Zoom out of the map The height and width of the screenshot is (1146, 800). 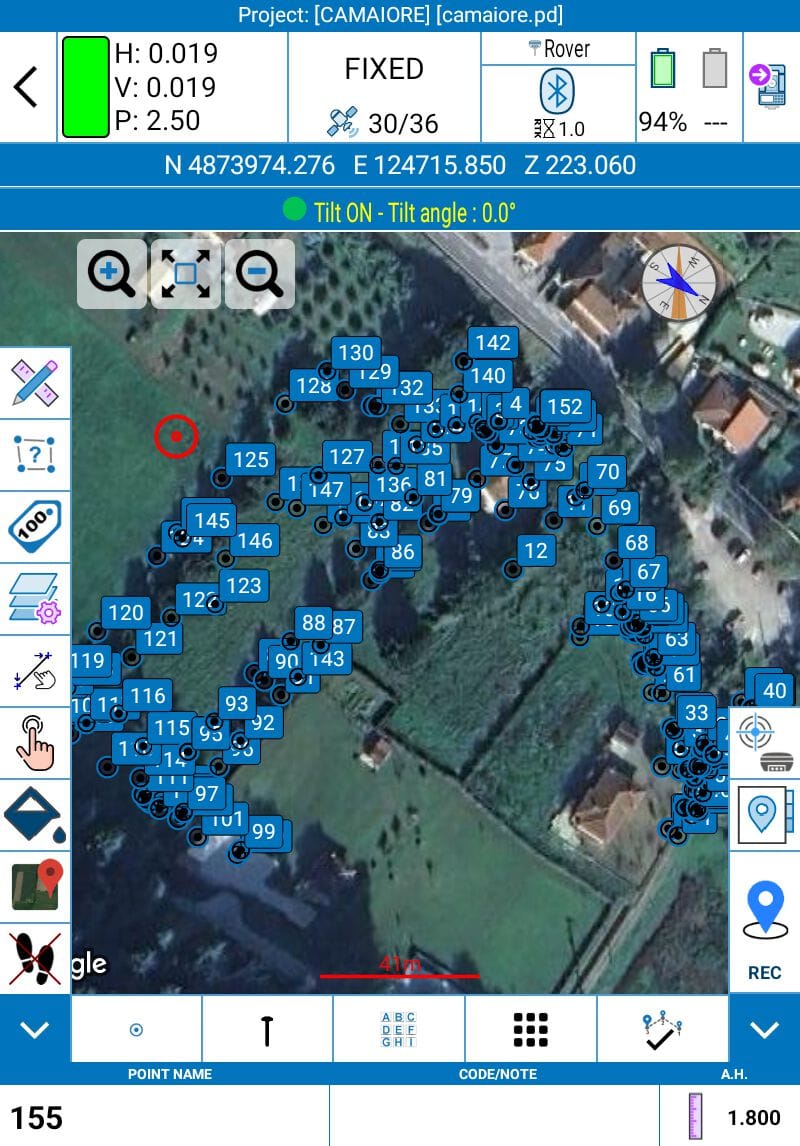click(x=259, y=273)
